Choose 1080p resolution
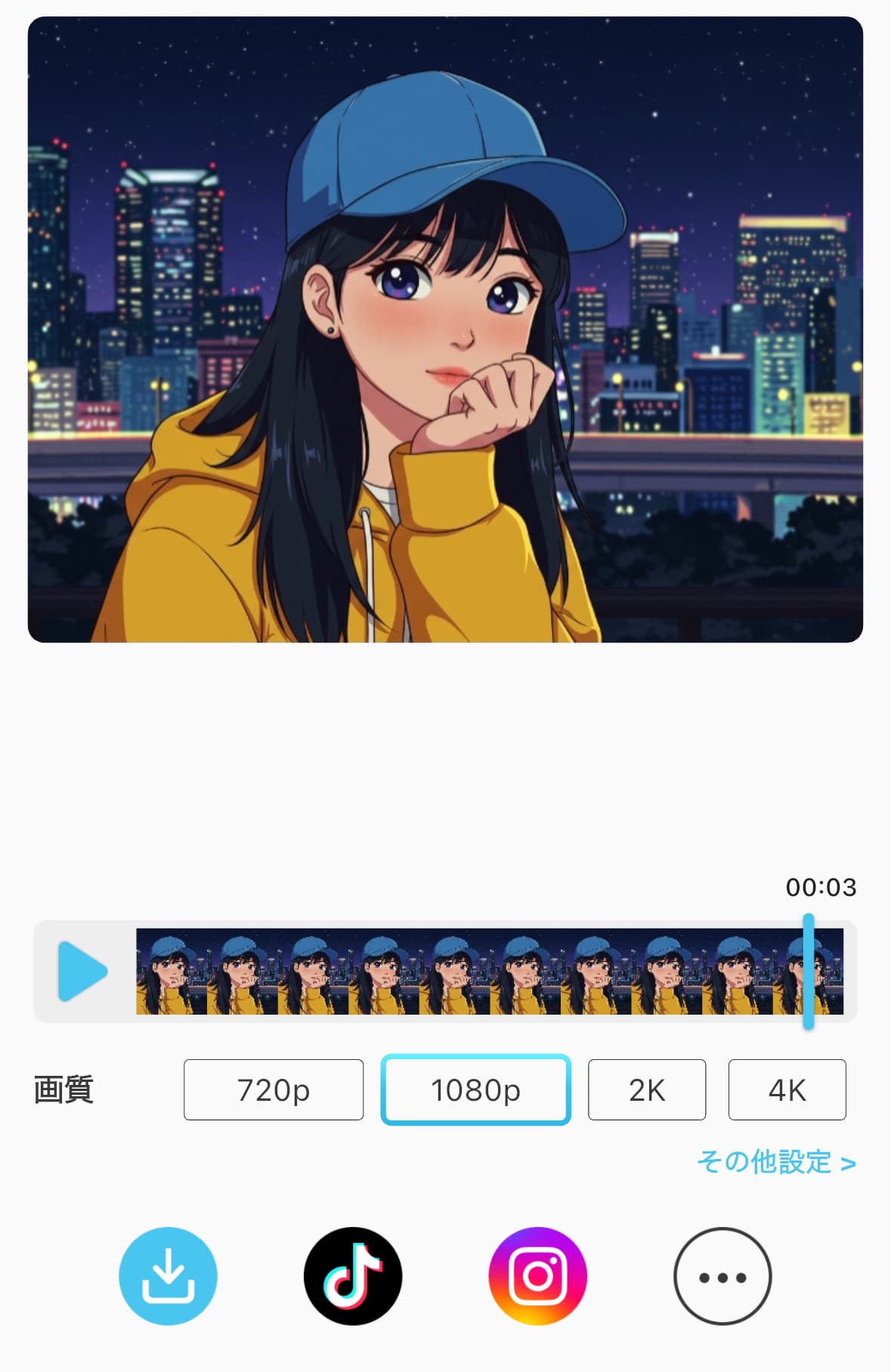This screenshot has height=1372, width=891. point(475,1089)
